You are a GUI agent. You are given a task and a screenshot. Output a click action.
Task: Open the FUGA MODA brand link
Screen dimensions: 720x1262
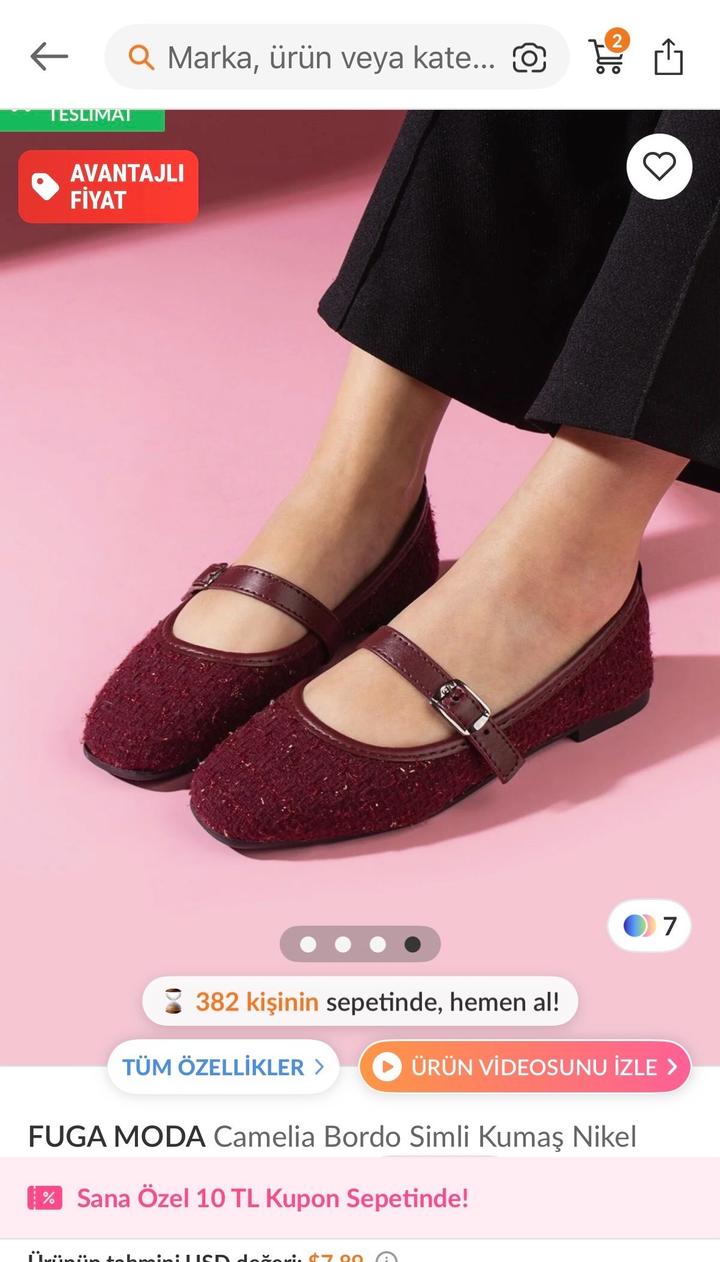point(117,1136)
